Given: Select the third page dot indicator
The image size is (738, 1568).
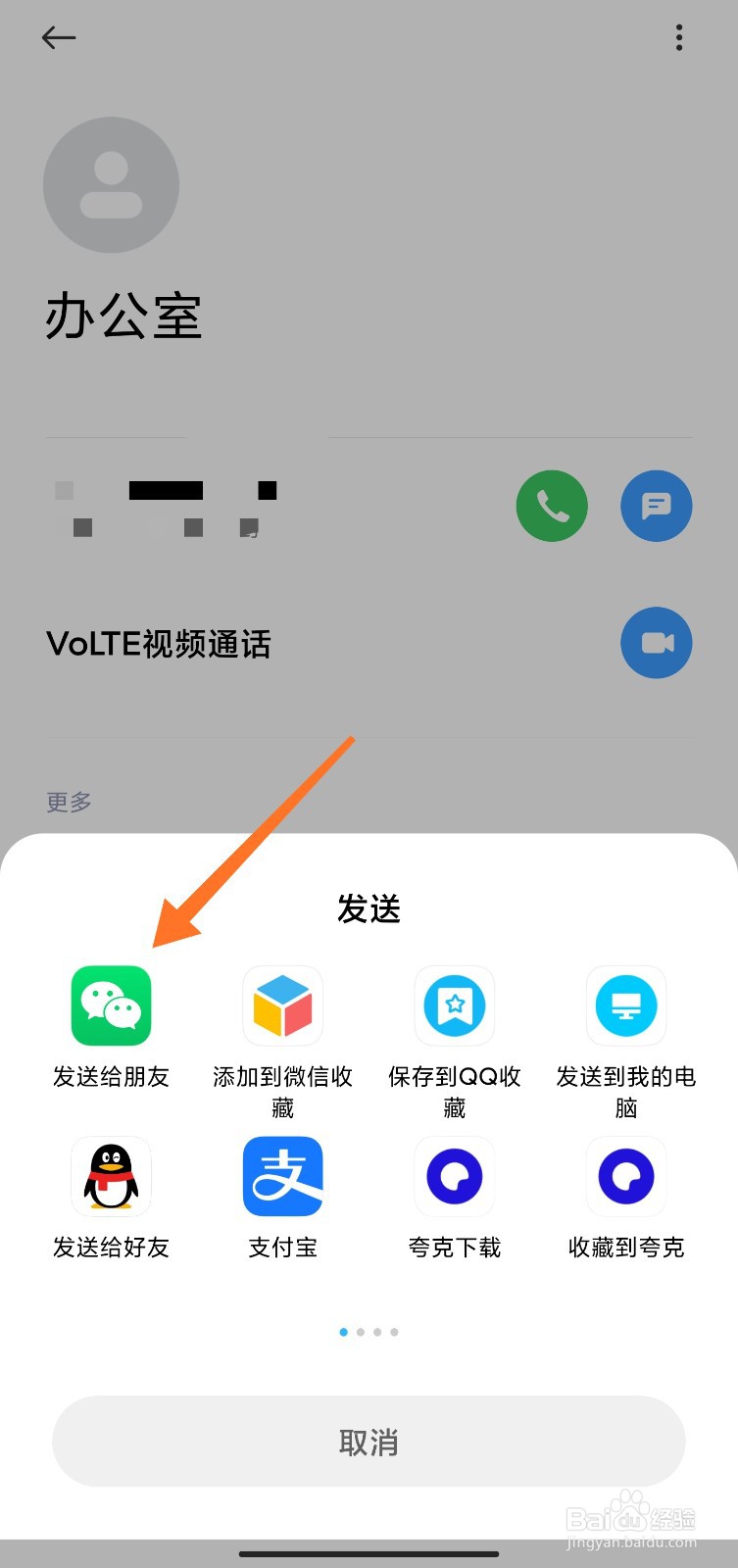Looking at the screenshot, I should [377, 1332].
